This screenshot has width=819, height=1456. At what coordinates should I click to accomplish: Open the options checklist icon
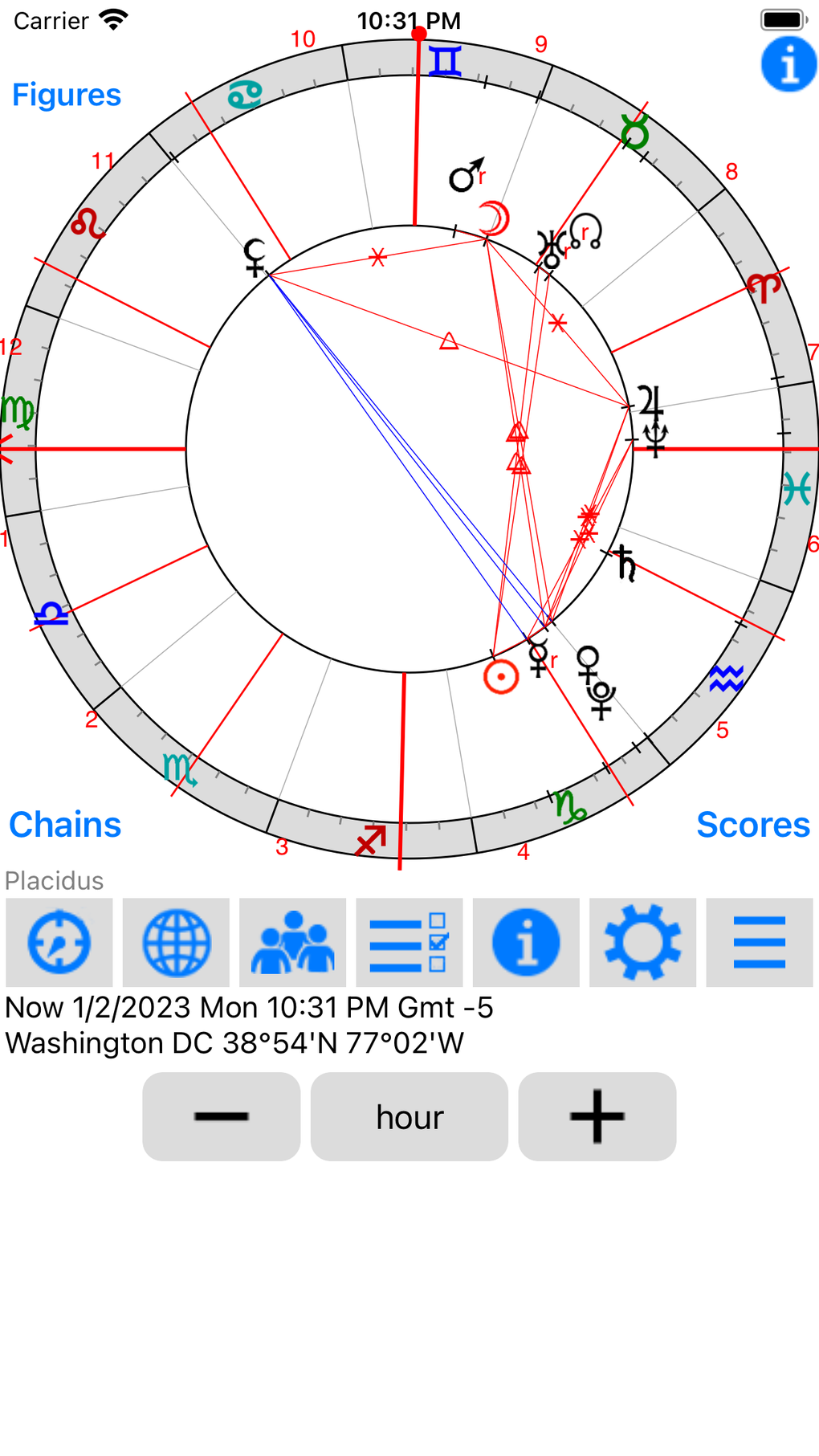(409, 942)
